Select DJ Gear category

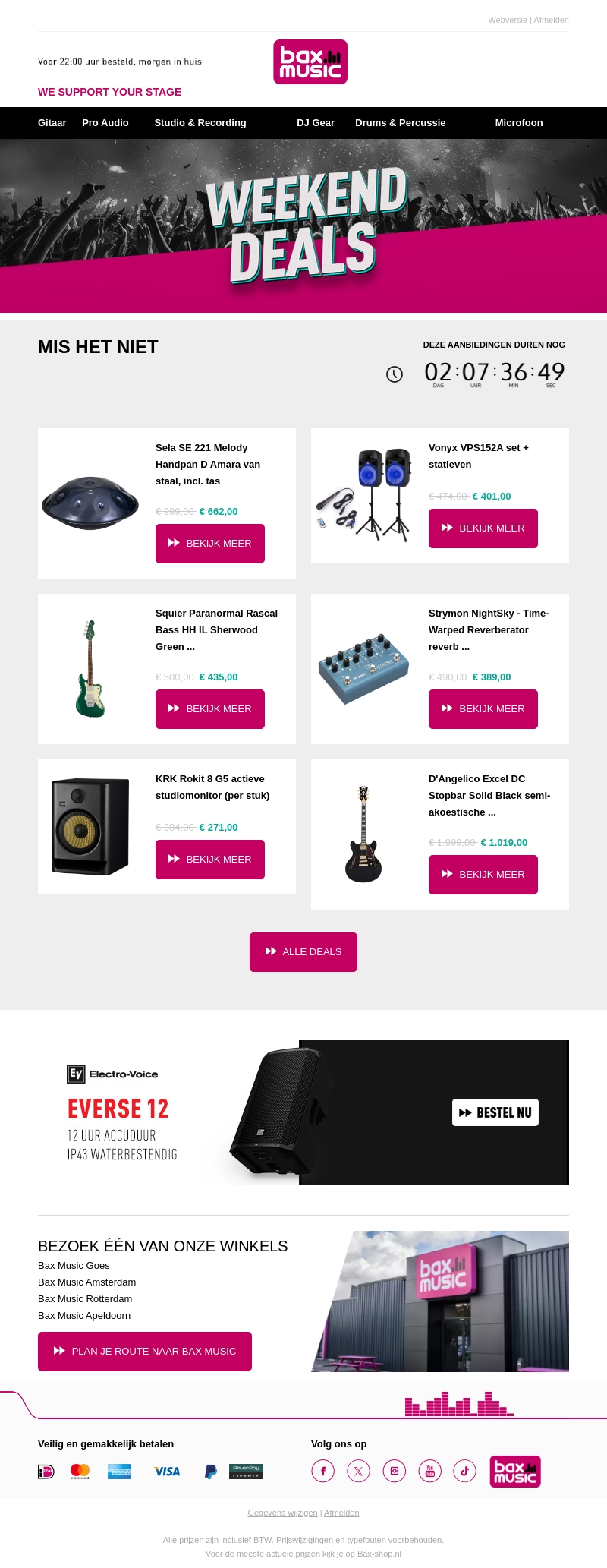[x=315, y=122]
